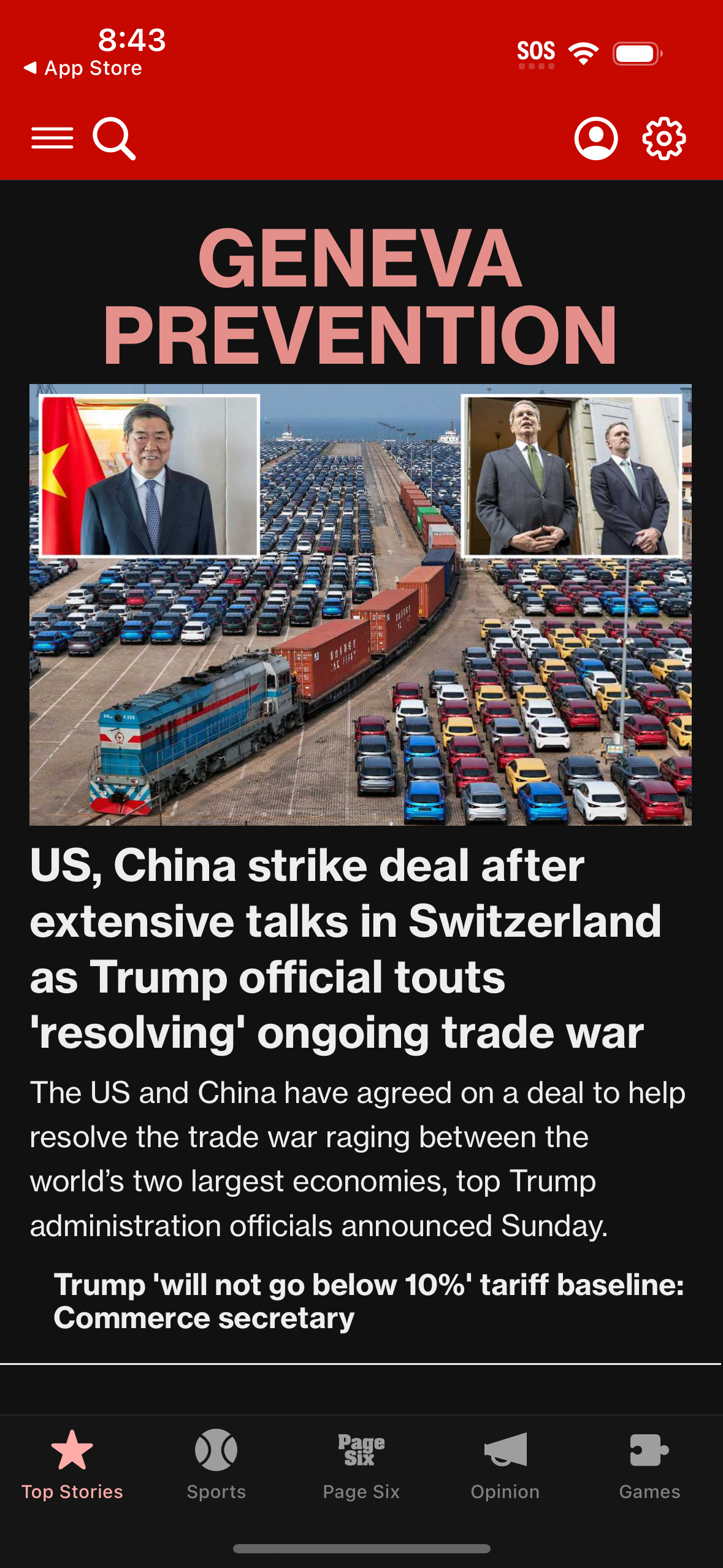Image resolution: width=723 pixels, height=1568 pixels.
Task: Select the Sports ball icon
Action: [x=216, y=1448]
